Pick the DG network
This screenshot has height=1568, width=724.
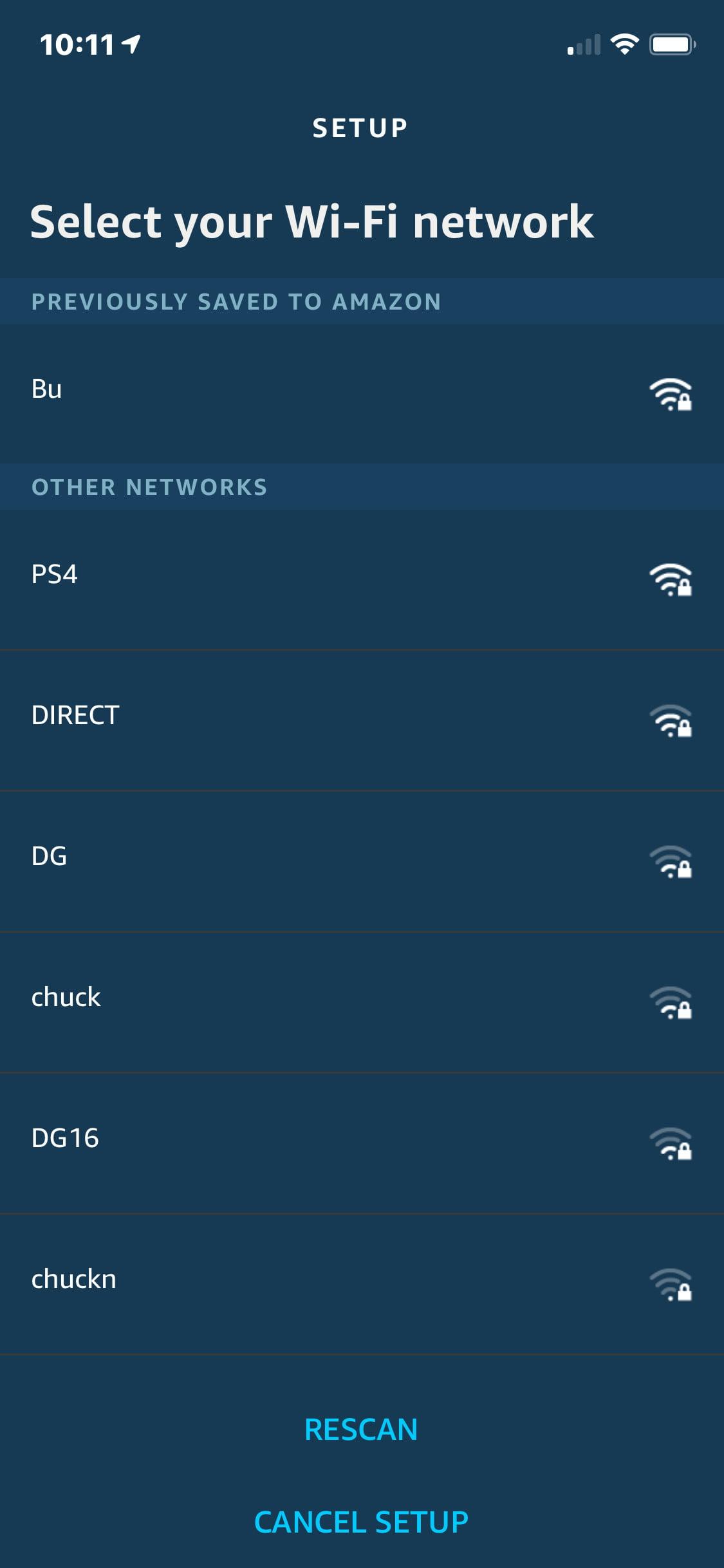[362, 861]
